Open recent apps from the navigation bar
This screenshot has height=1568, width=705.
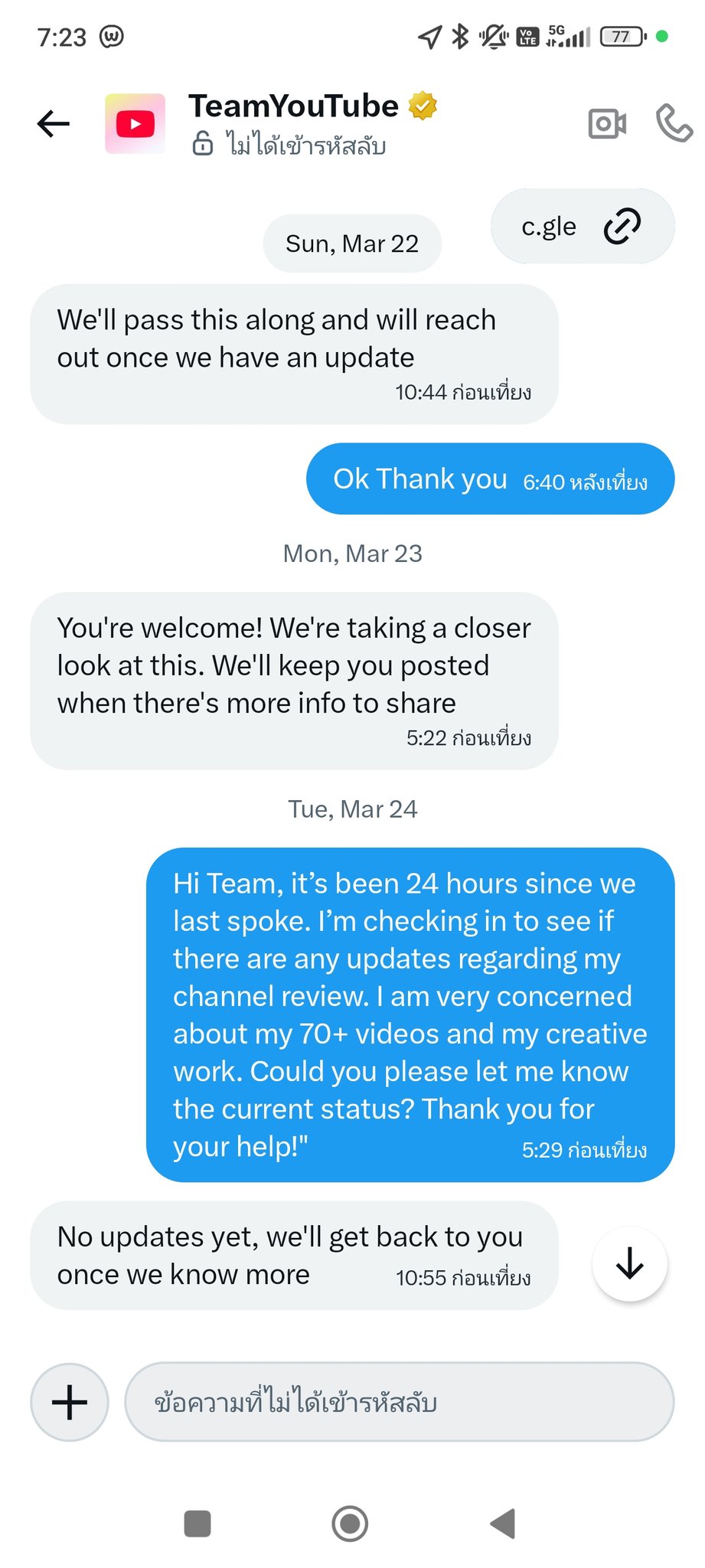197,1524
